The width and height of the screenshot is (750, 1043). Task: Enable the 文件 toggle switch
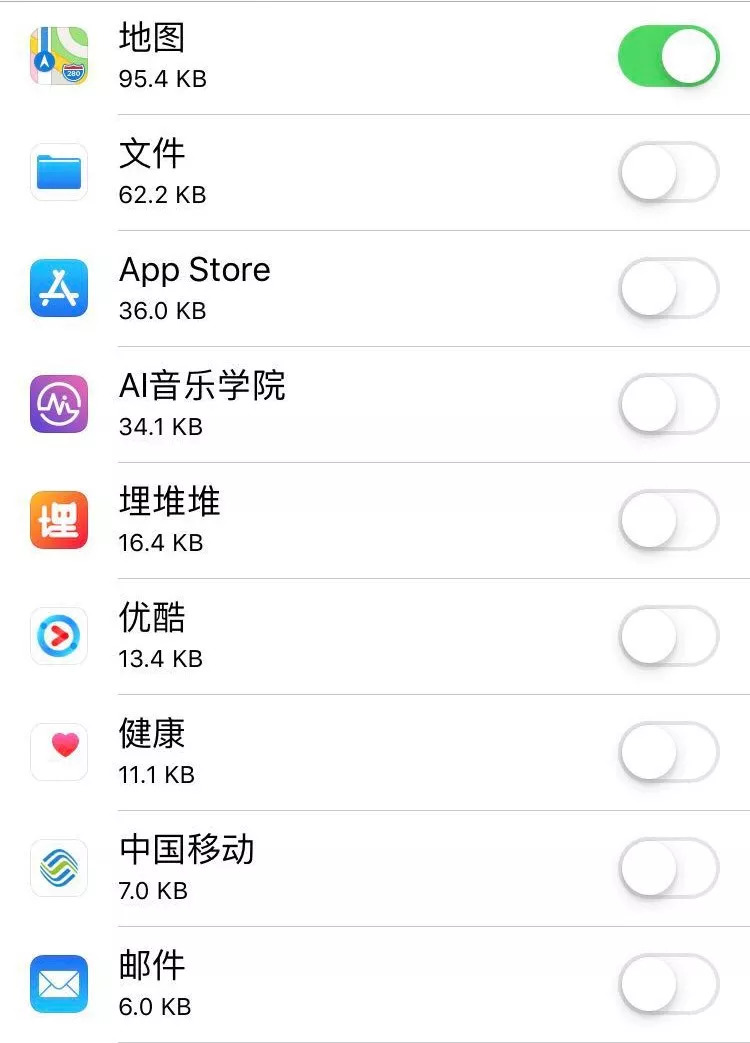tap(668, 172)
